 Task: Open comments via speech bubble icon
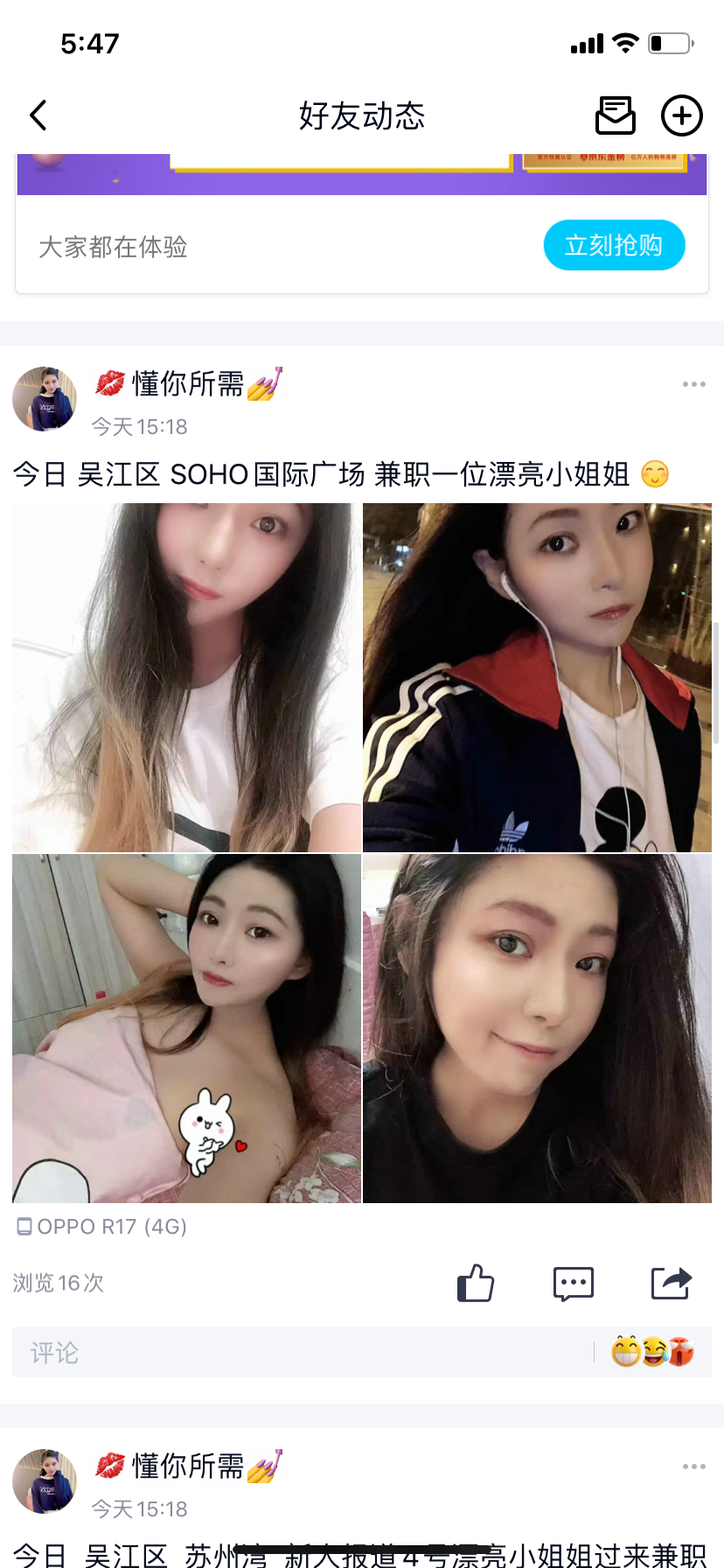(574, 1284)
